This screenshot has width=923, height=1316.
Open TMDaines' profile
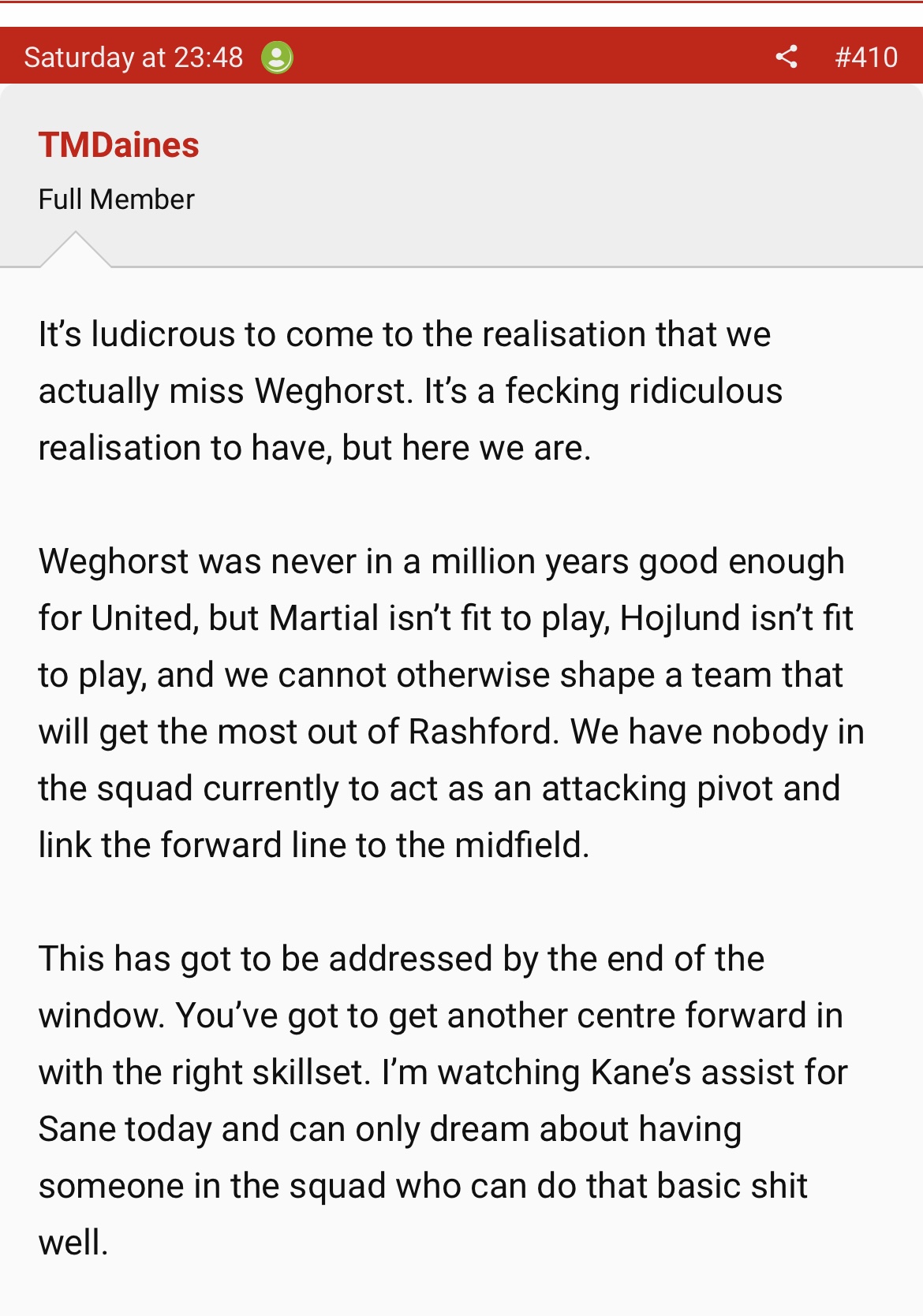(x=119, y=145)
